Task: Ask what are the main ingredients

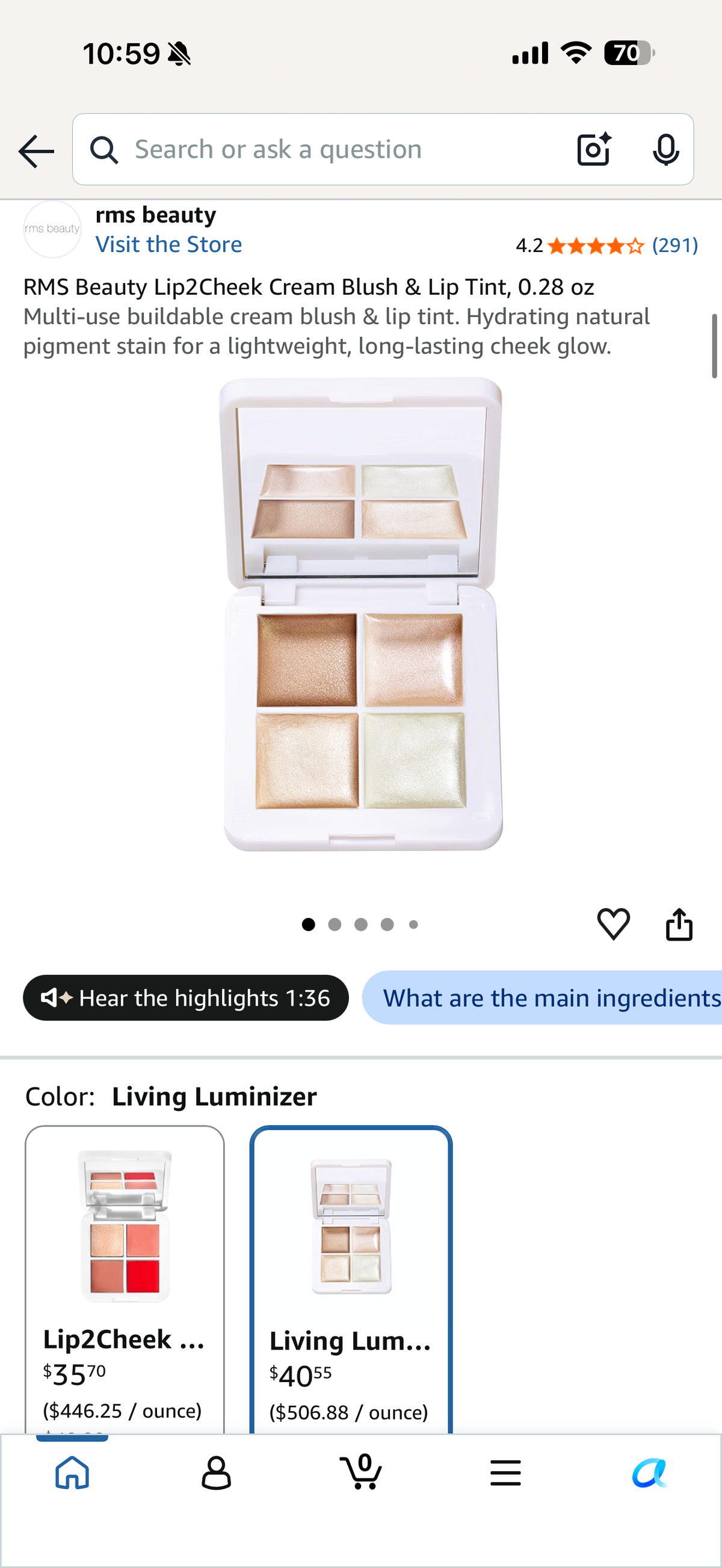Action: click(542, 998)
